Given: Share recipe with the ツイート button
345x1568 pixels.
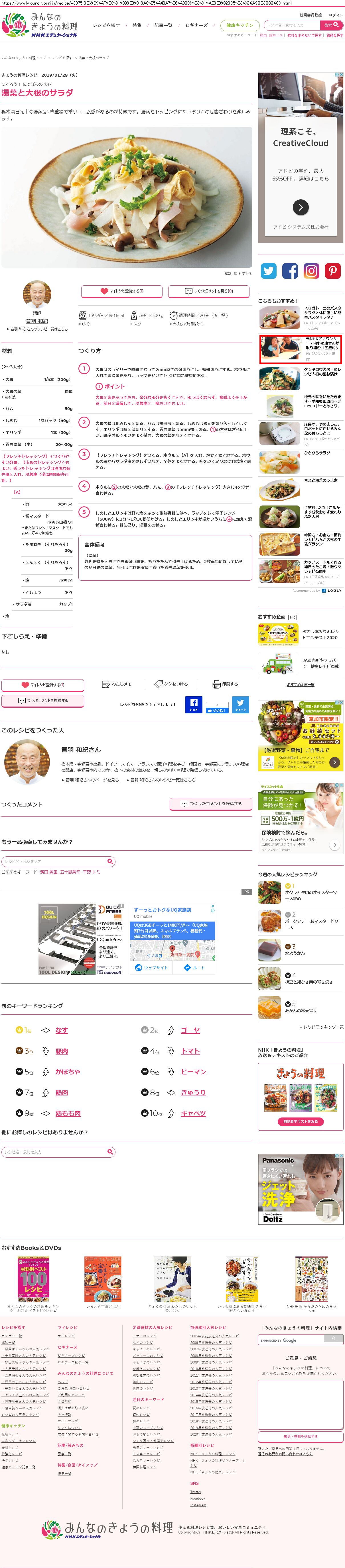Looking at the screenshot, I should click(241, 704).
